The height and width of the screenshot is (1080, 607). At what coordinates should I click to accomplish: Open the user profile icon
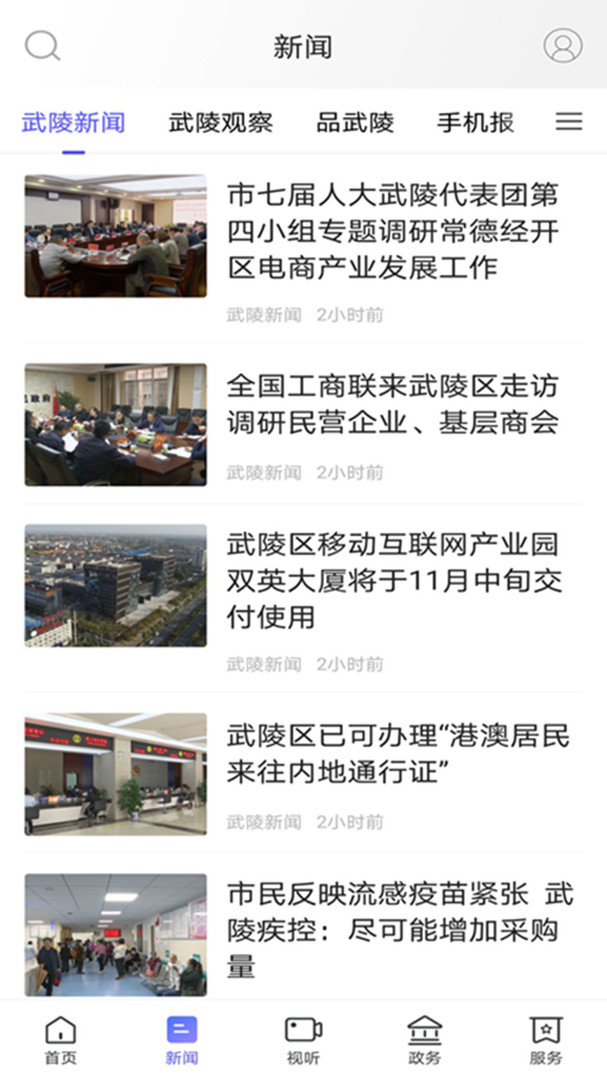click(562, 46)
